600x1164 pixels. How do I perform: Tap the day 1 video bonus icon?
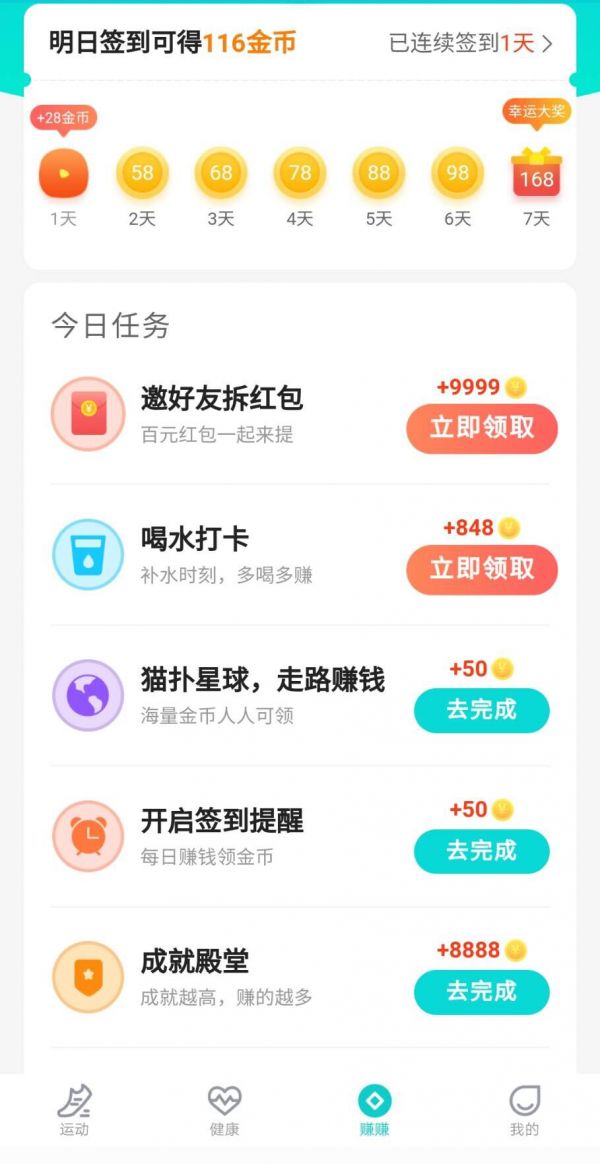64,174
